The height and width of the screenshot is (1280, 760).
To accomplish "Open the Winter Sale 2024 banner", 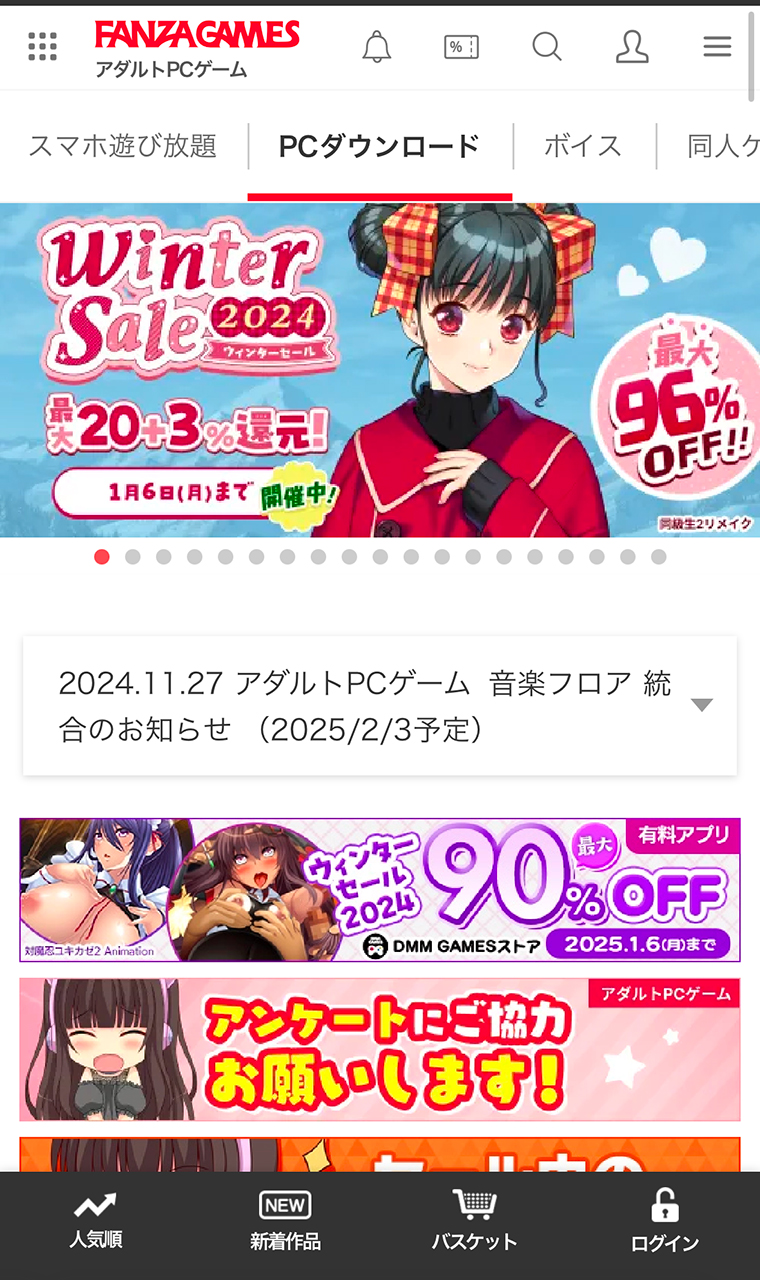I will click(380, 370).
